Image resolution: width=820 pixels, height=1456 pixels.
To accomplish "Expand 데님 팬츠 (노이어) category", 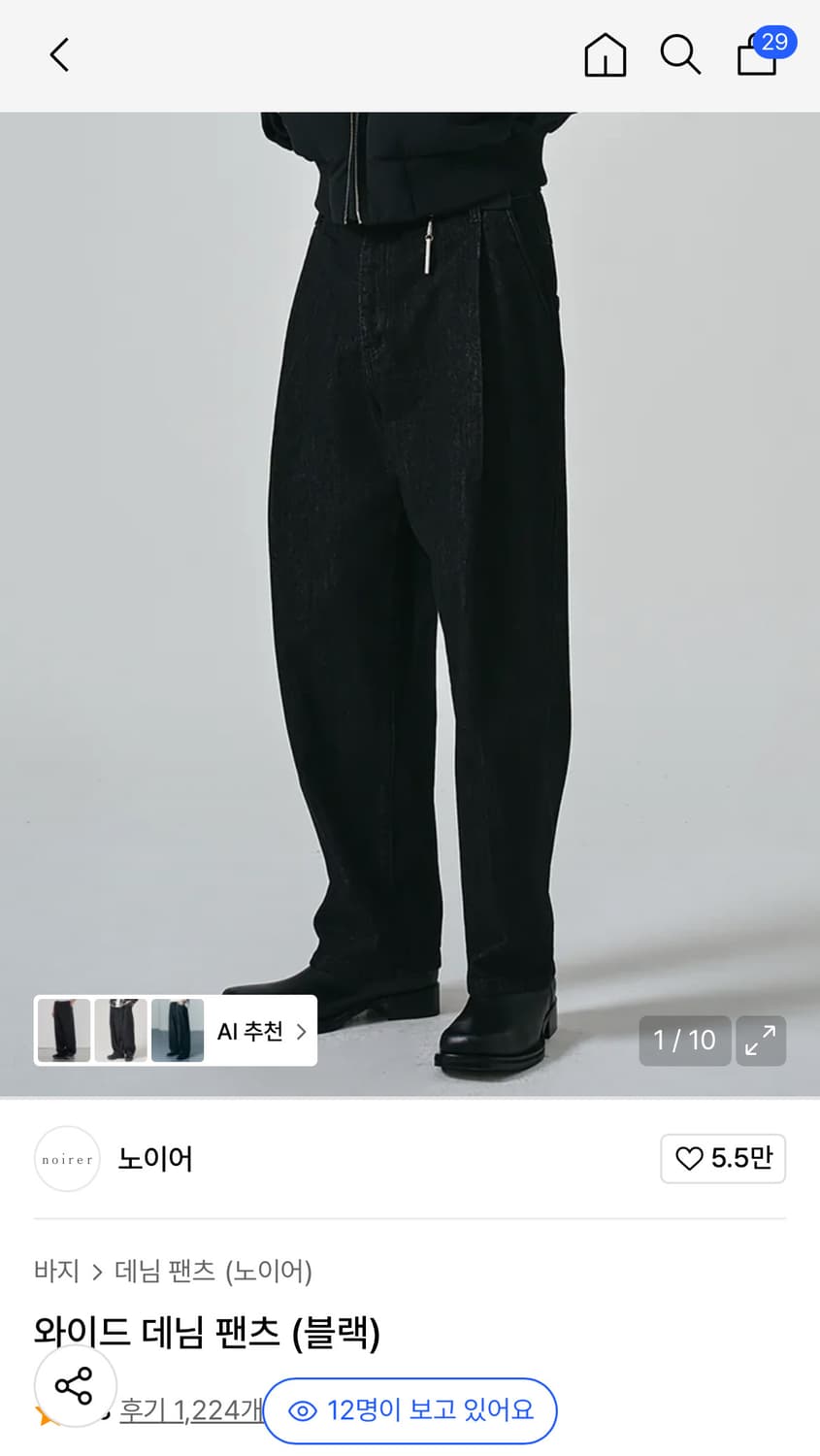I will click(x=213, y=1272).
